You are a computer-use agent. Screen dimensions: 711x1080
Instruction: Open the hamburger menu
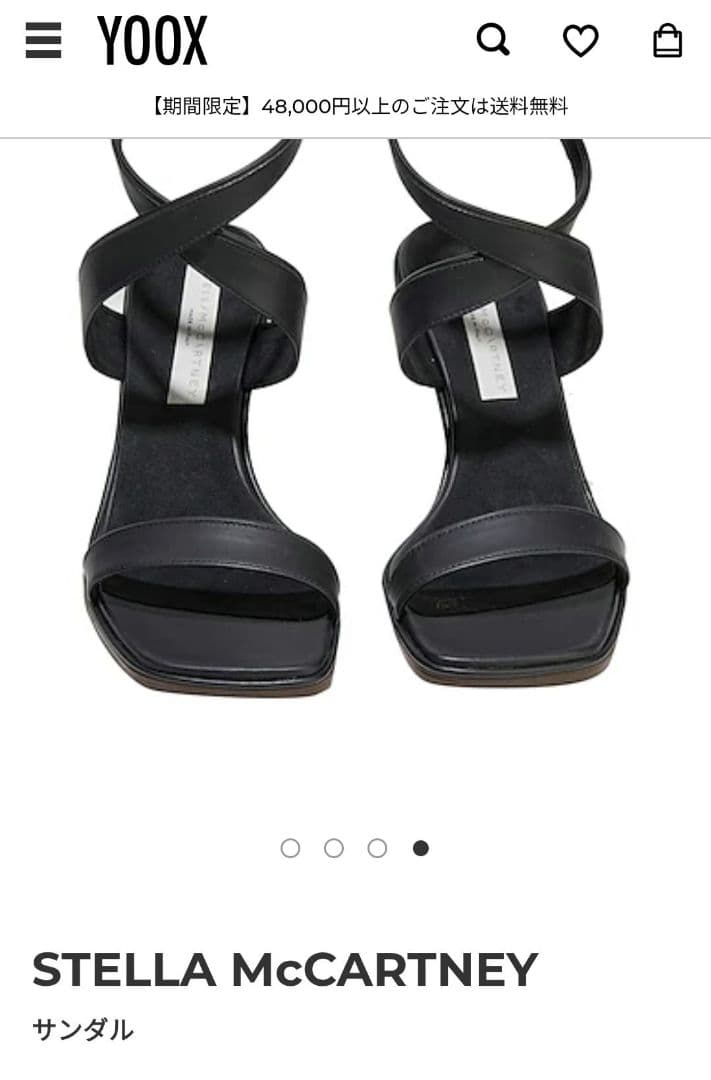coord(43,41)
